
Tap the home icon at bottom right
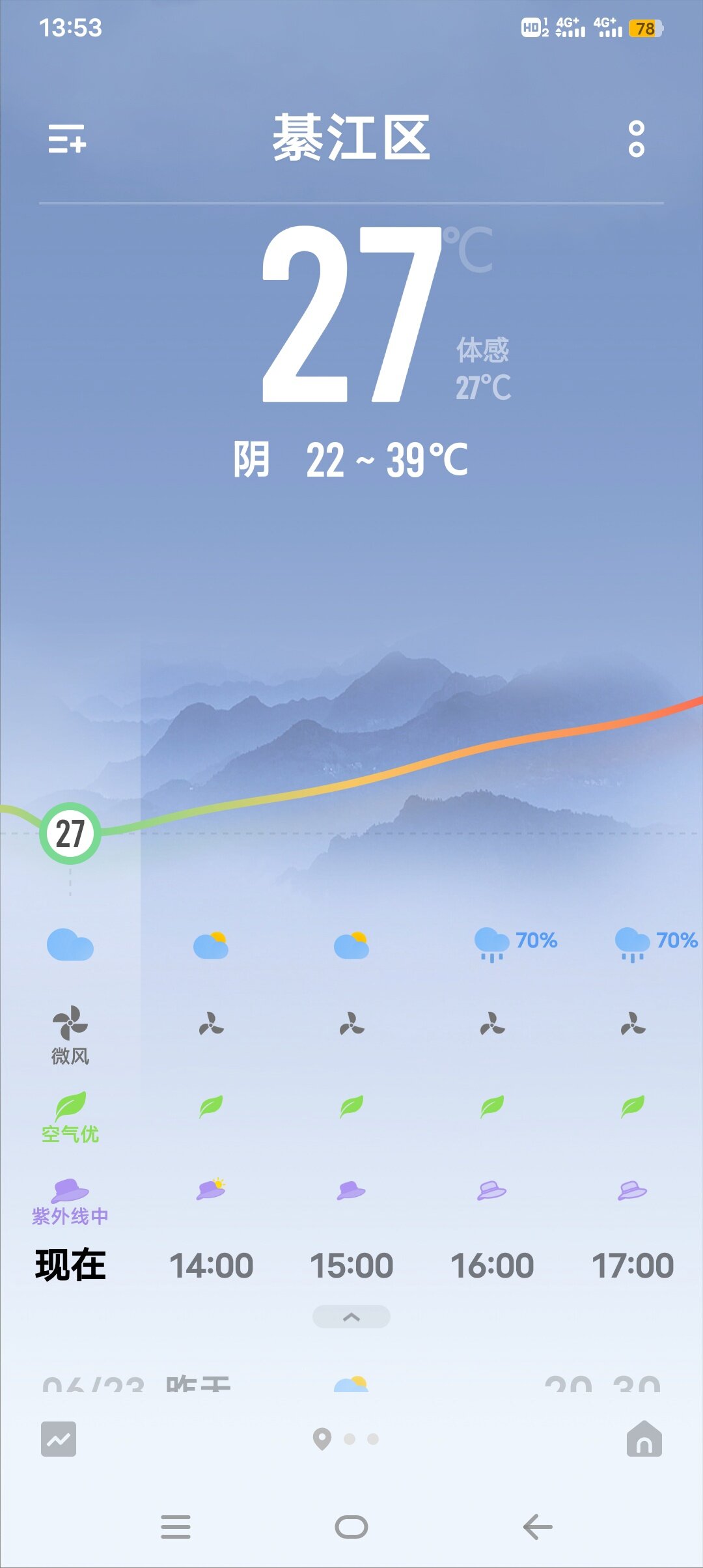(x=644, y=1439)
